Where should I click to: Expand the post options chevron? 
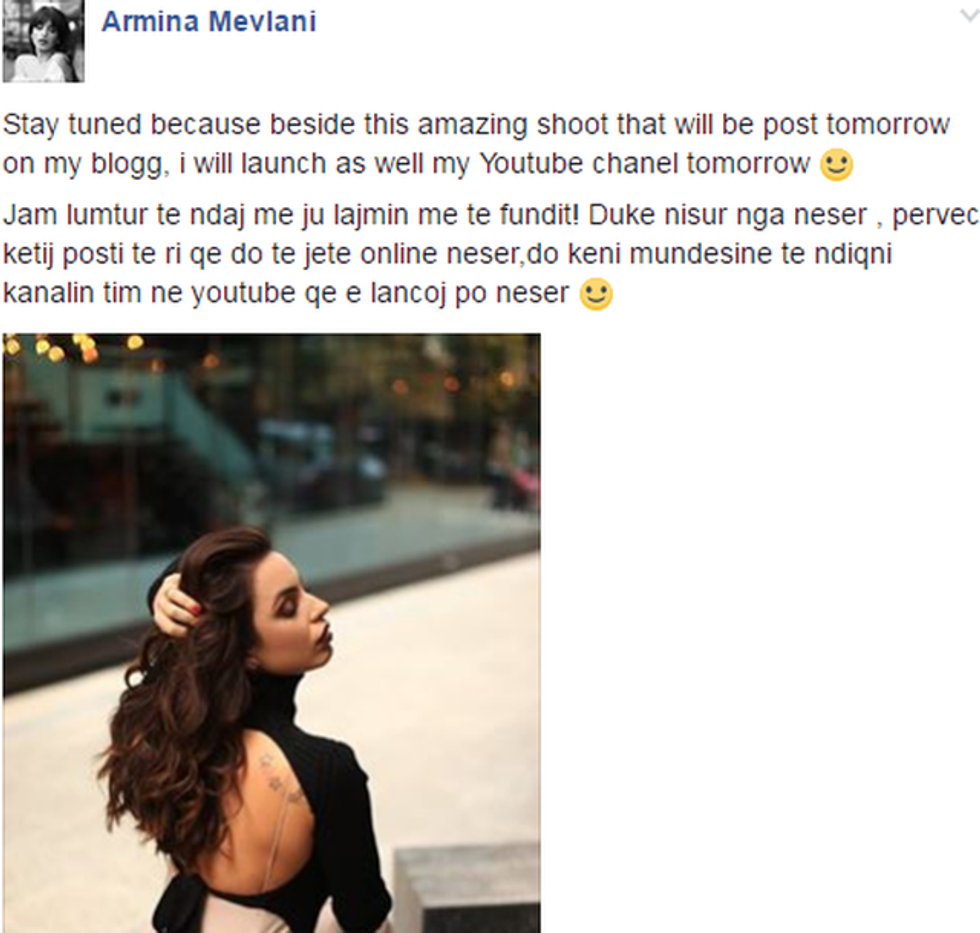click(967, 16)
